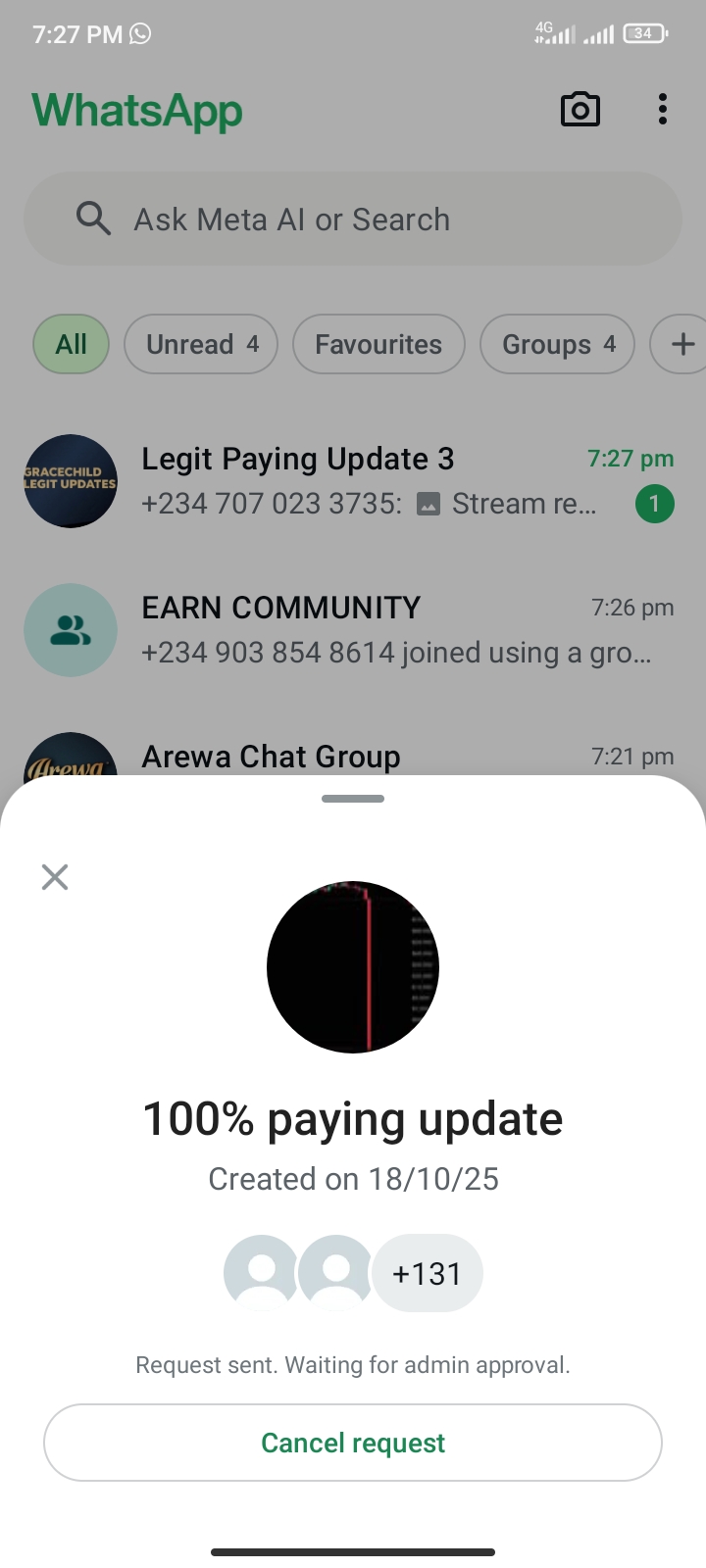This screenshot has width=706, height=1568.
Task: Show only Groups chats
Action: [x=557, y=344]
